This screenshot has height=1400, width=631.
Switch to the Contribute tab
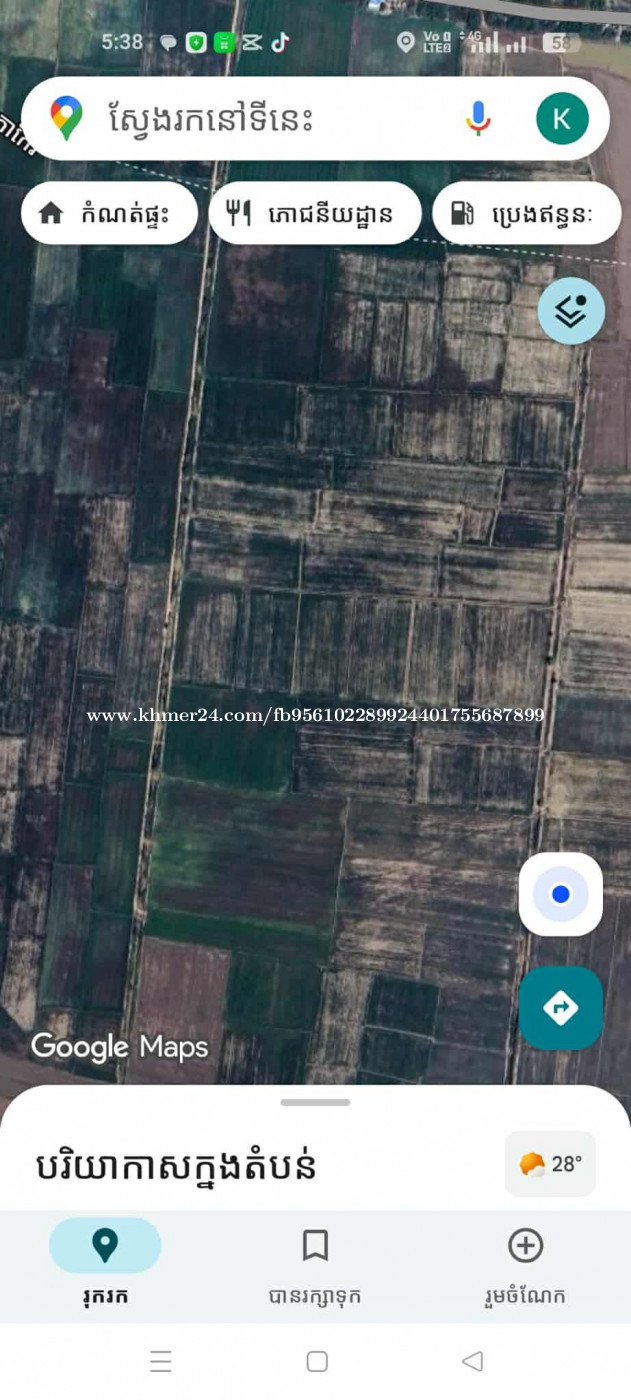tap(525, 1264)
